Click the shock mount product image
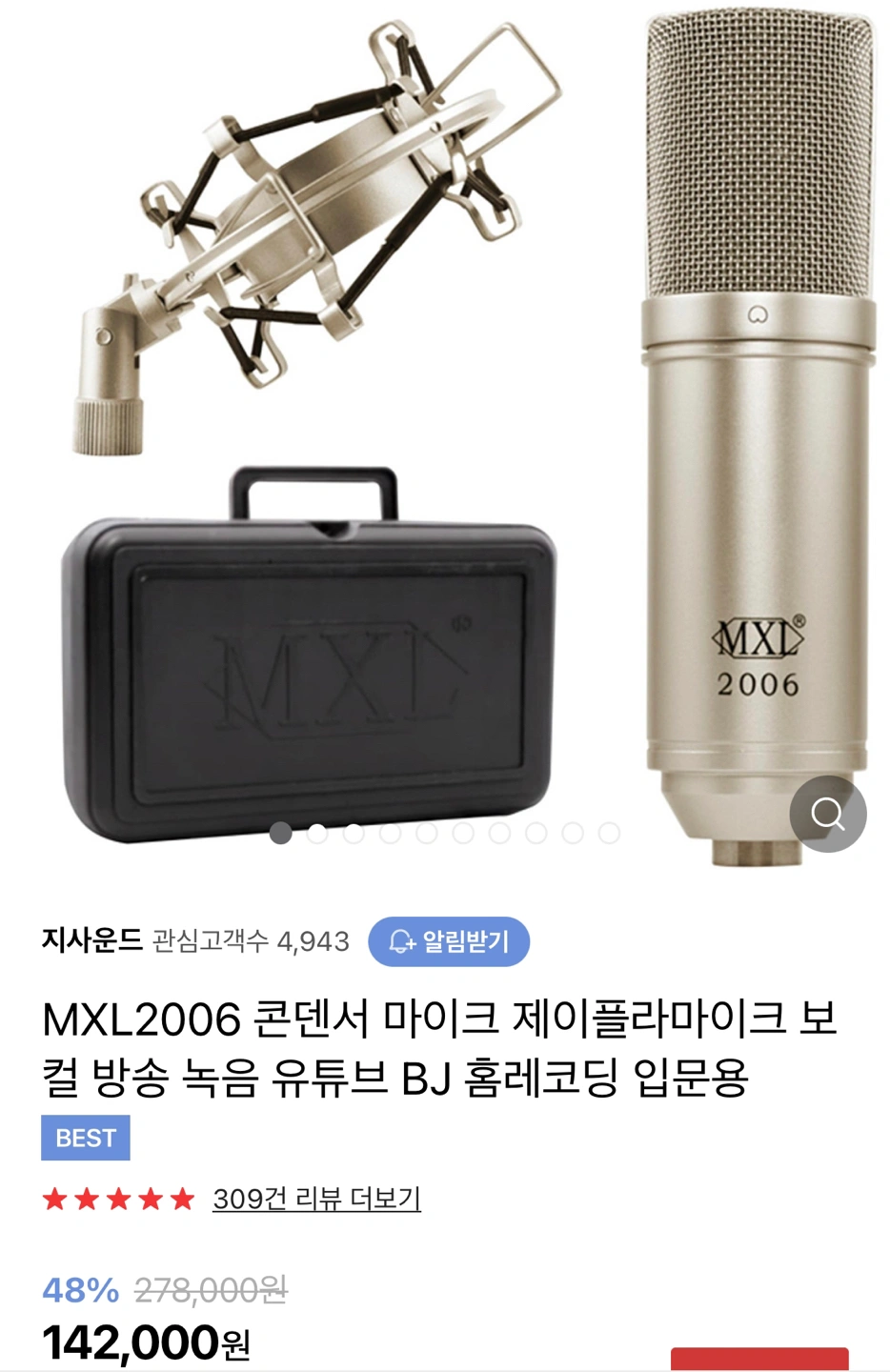The image size is (890, 1372). point(314,229)
